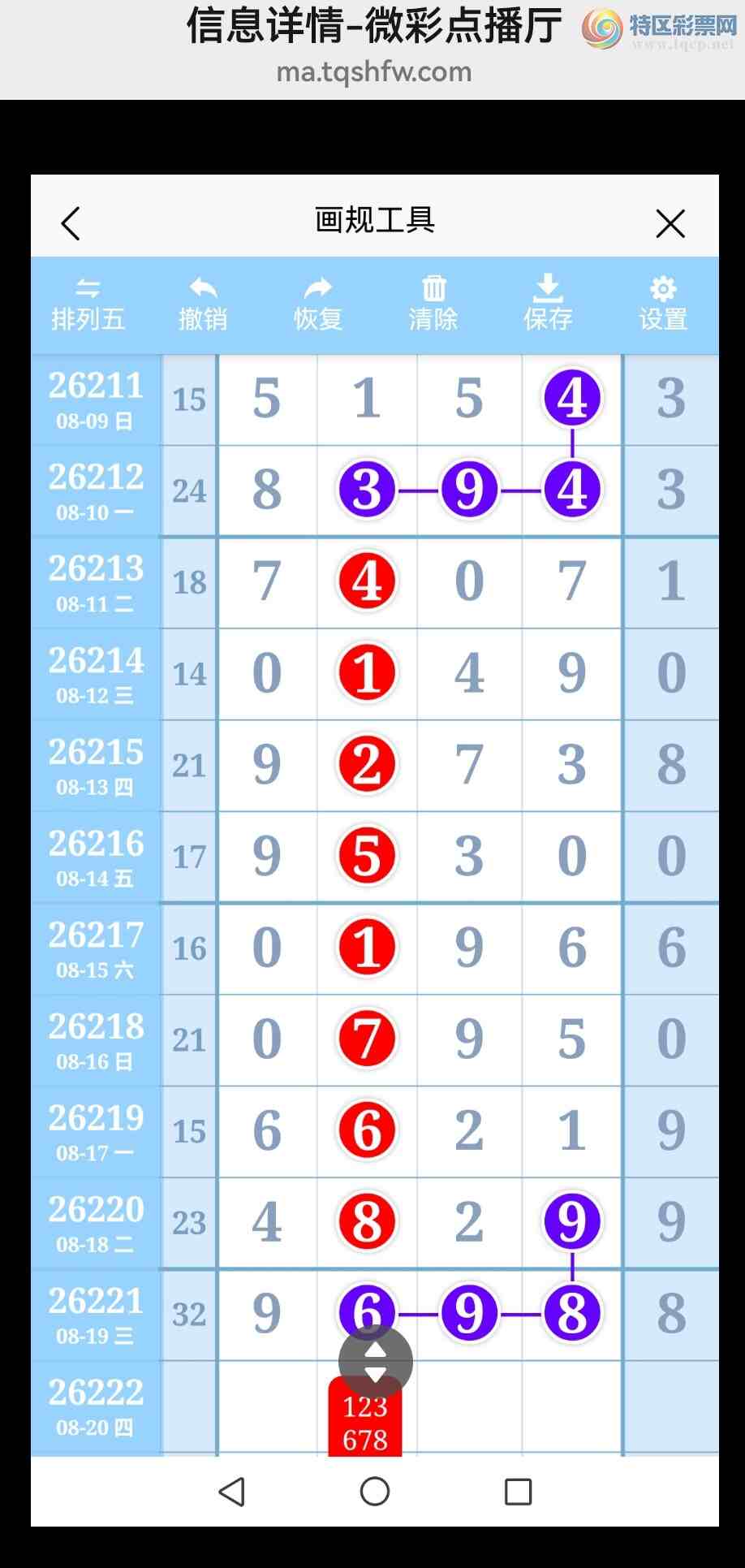Close the 画规工具 screen with the X
745x1568 pixels.
click(x=670, y=223)
